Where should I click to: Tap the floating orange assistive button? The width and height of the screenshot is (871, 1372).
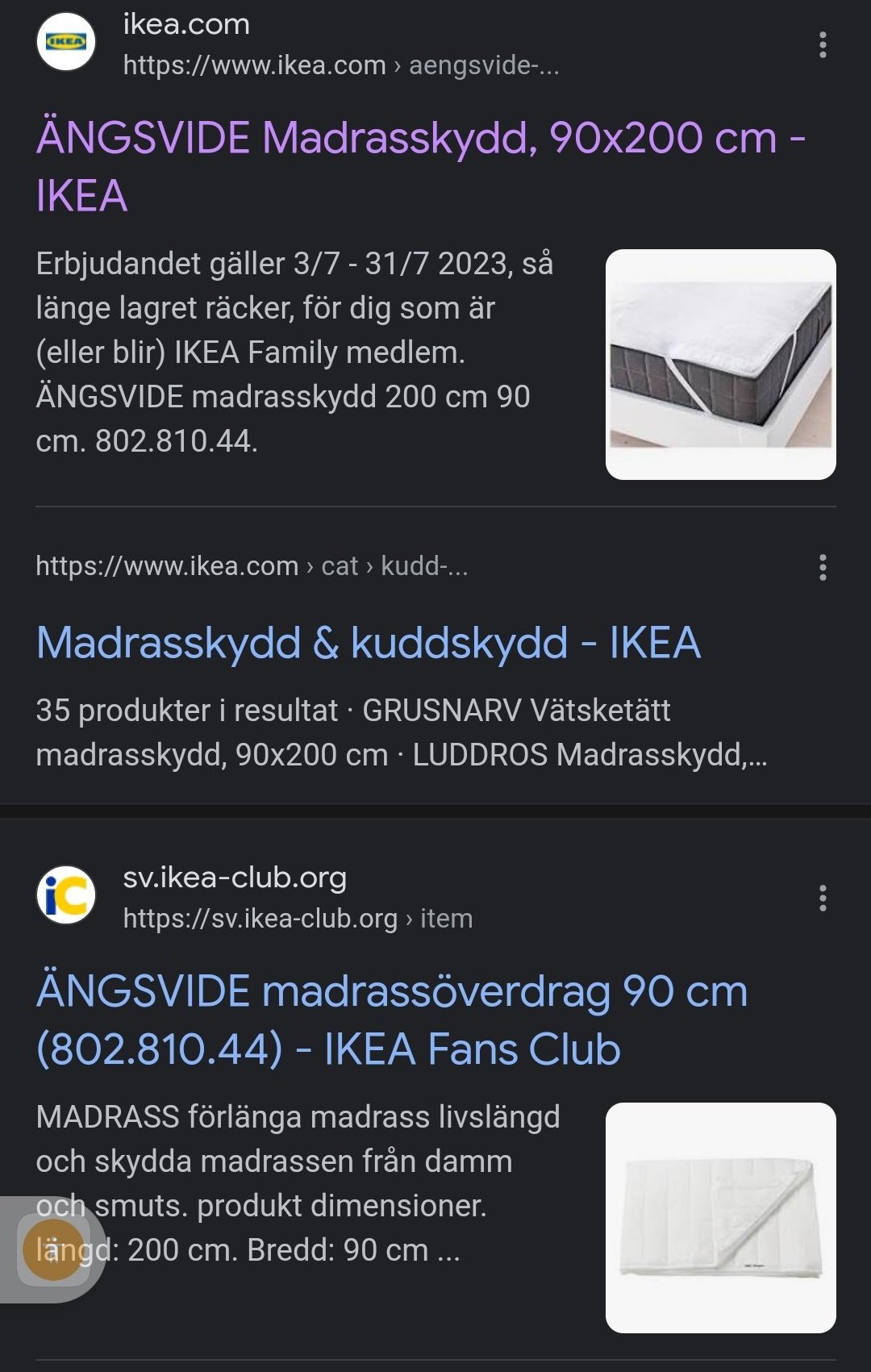coord(53,1249)
